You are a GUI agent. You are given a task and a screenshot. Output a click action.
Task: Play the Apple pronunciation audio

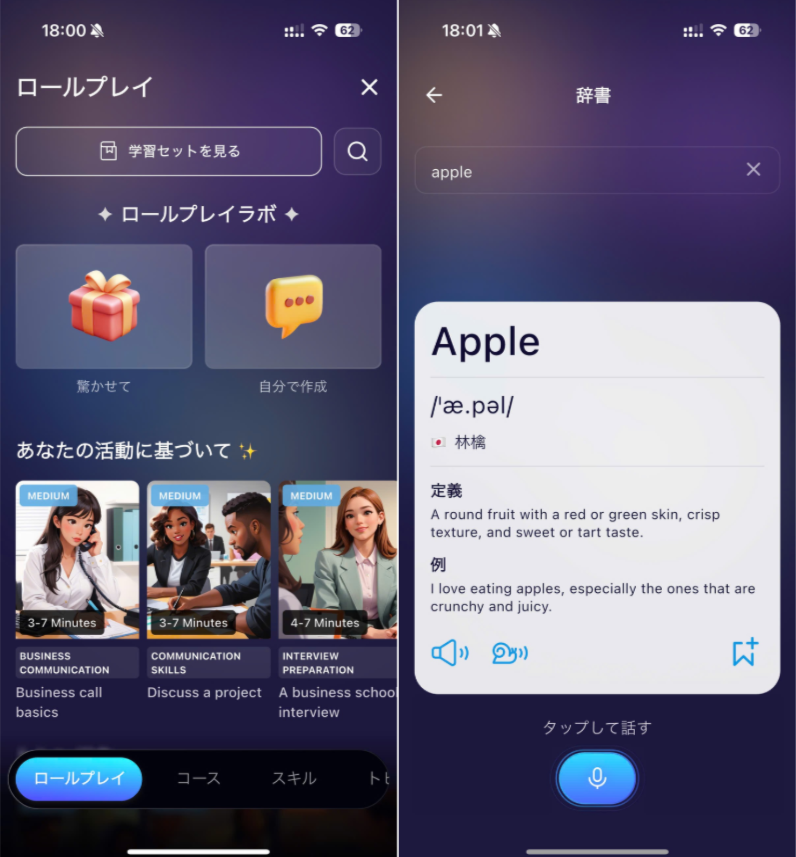pos(449,654)
